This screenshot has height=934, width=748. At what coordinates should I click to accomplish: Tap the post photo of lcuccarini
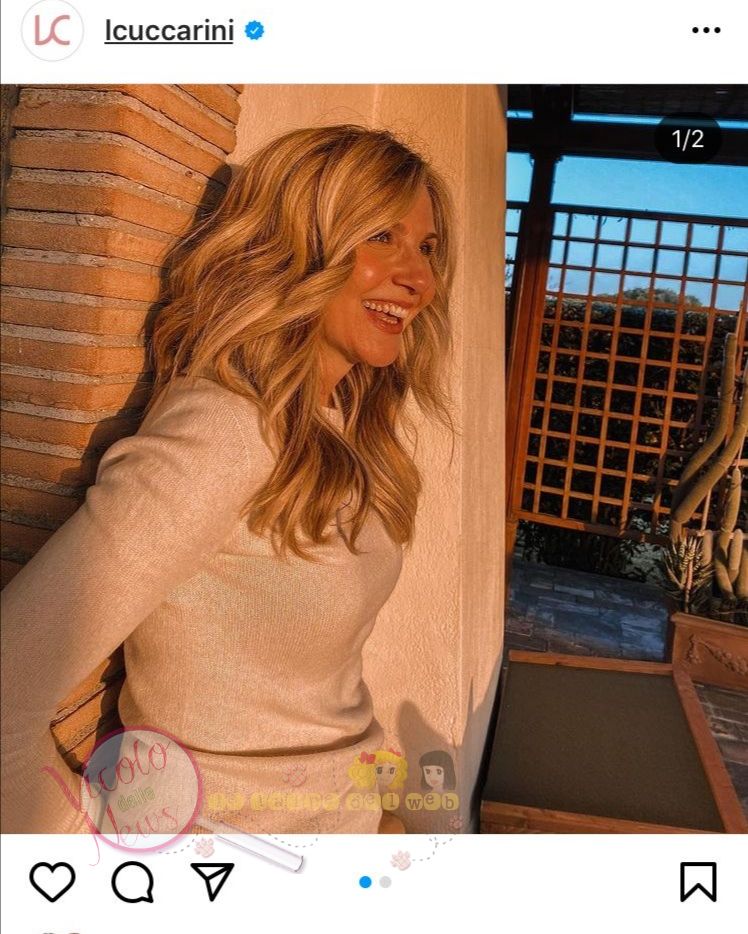[374, 458]
